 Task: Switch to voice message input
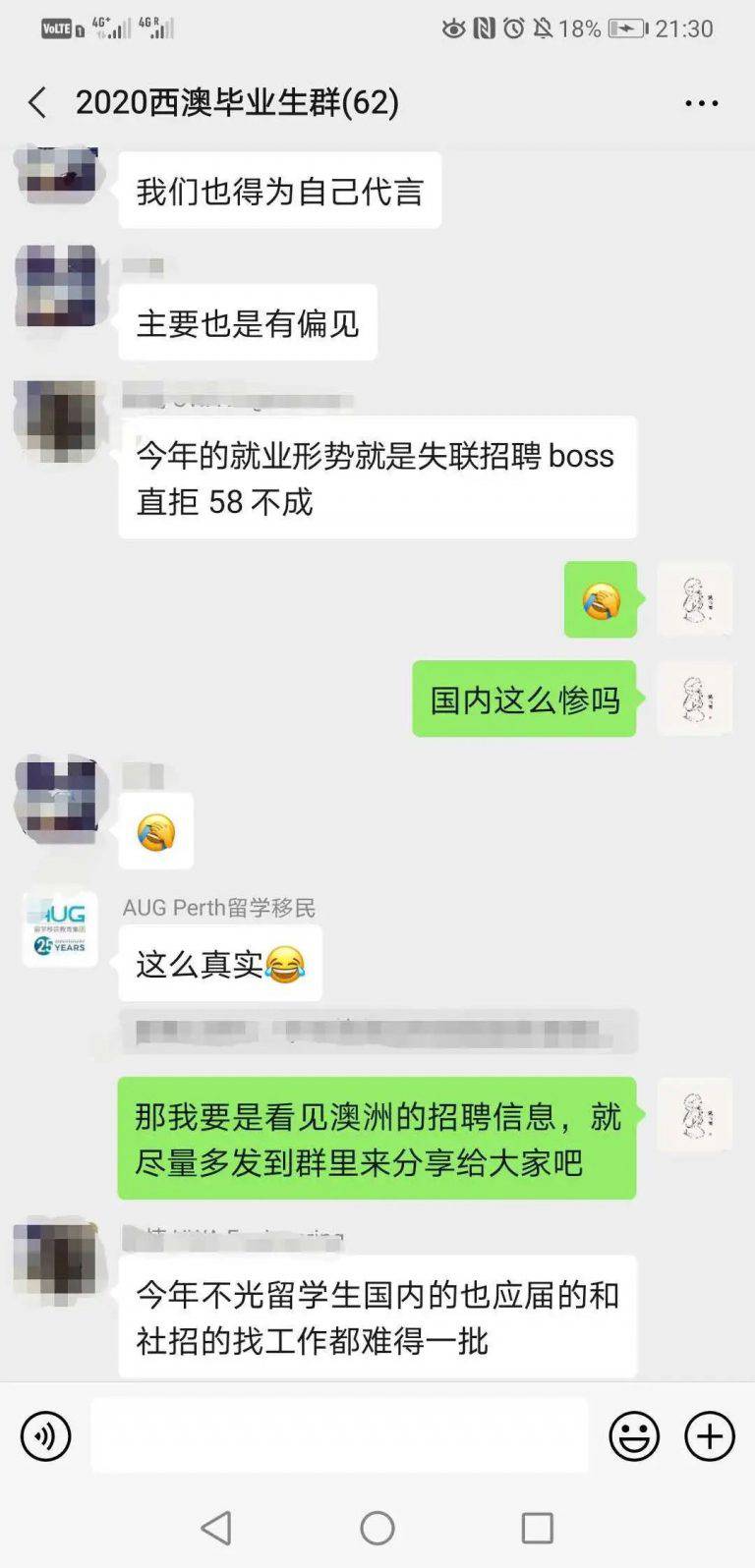point(45,1436)
